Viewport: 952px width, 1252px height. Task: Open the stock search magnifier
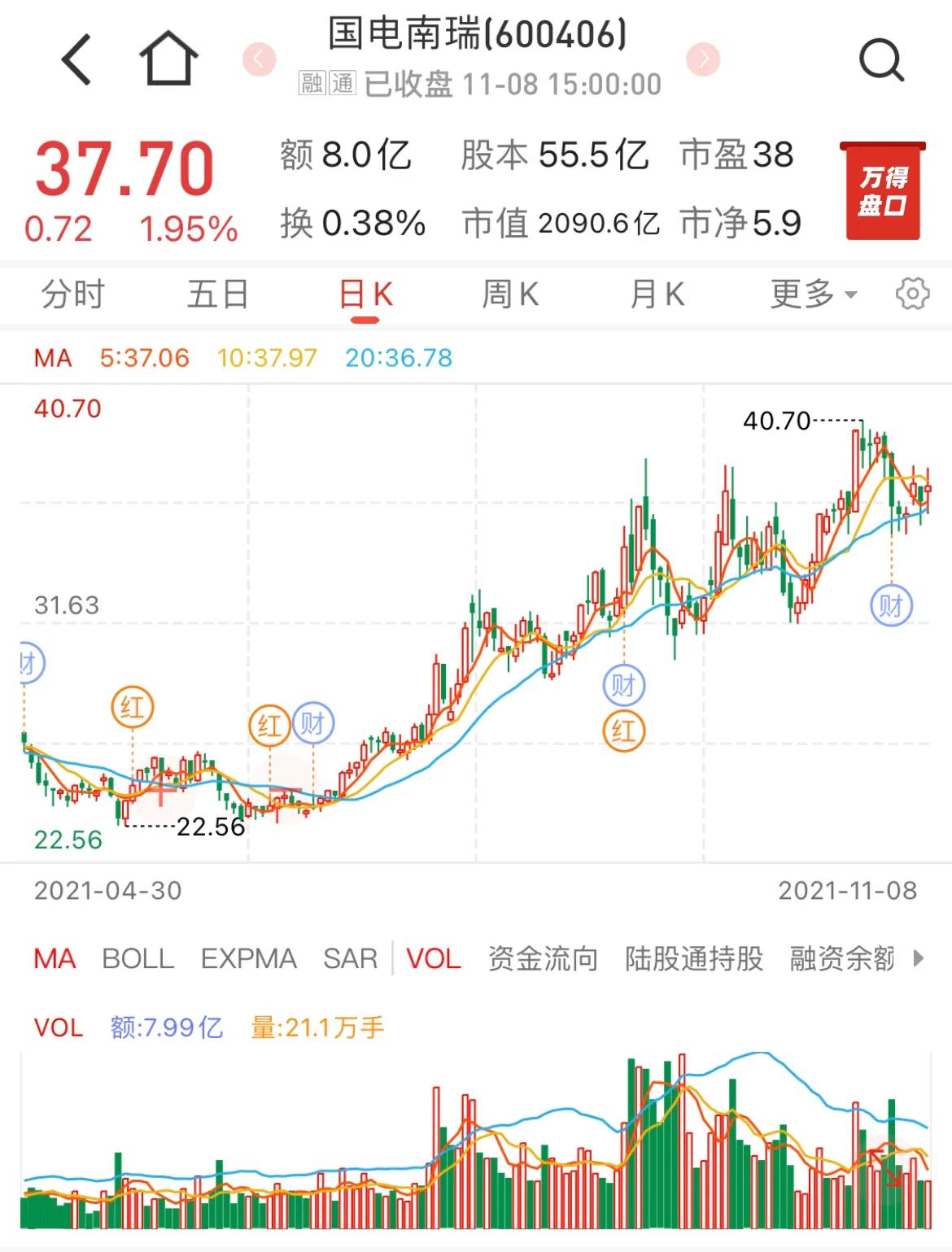881,60
